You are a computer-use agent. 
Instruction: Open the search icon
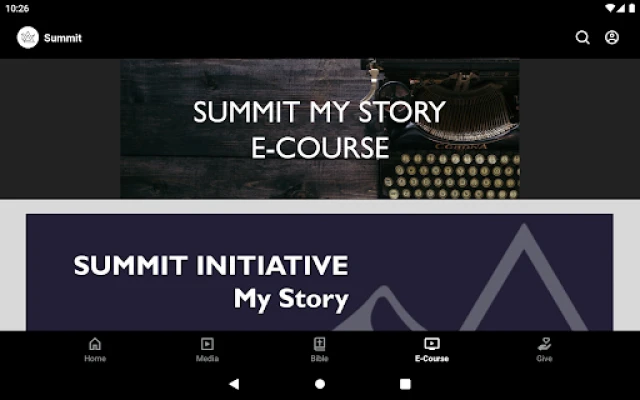click(x=582, y=38)
